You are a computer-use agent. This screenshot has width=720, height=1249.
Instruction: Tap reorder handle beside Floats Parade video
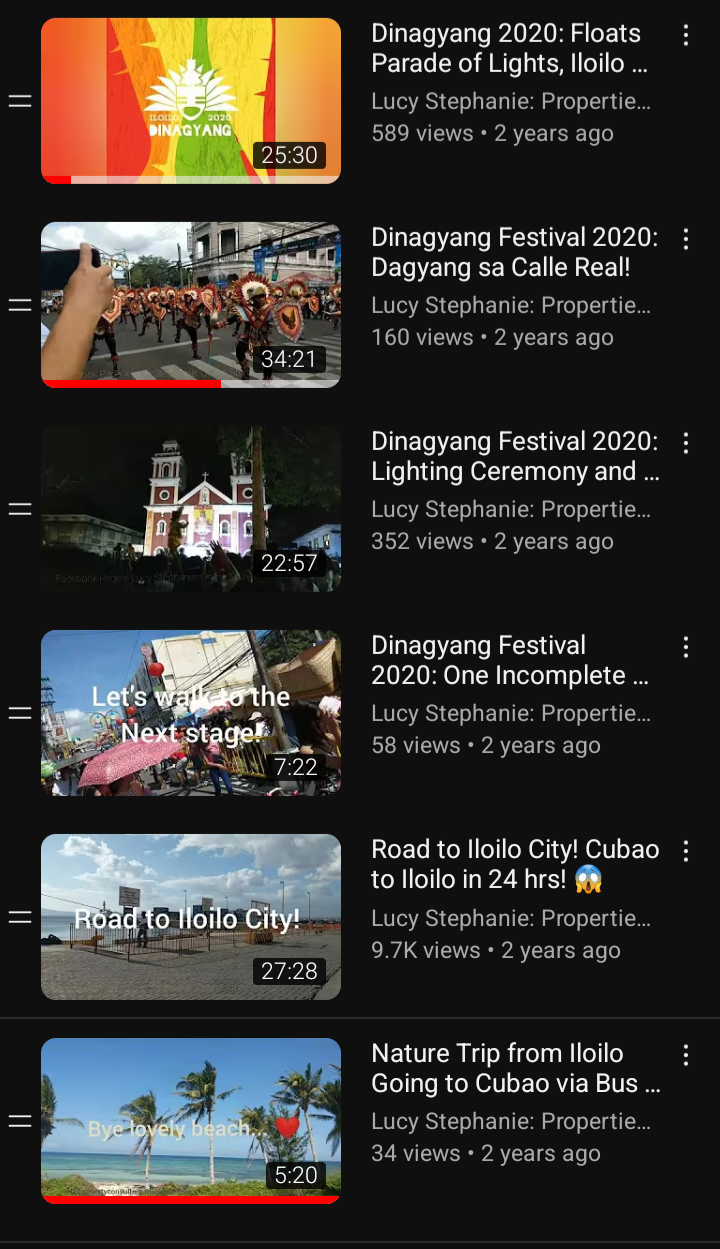click(20, 101)
